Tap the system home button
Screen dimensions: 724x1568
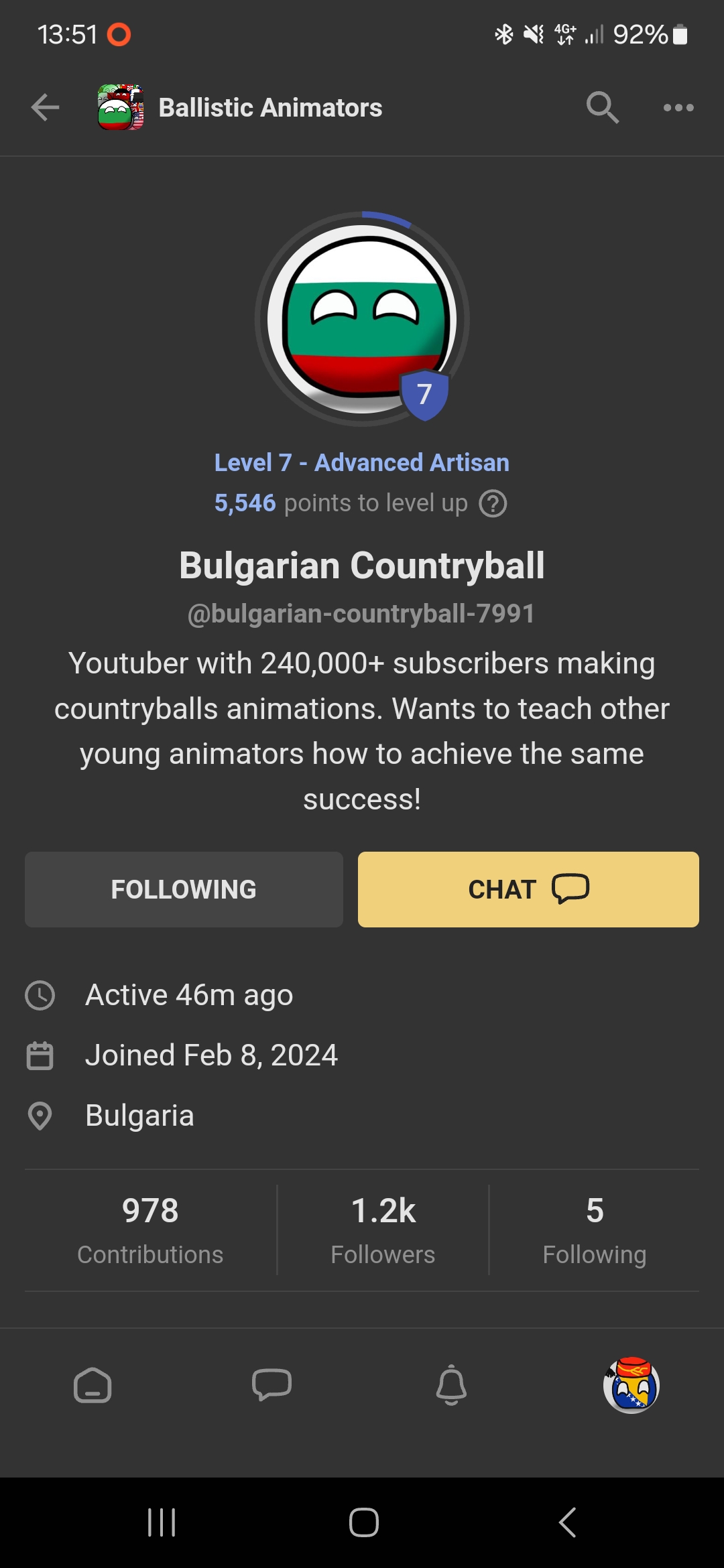coord(363,1522)
